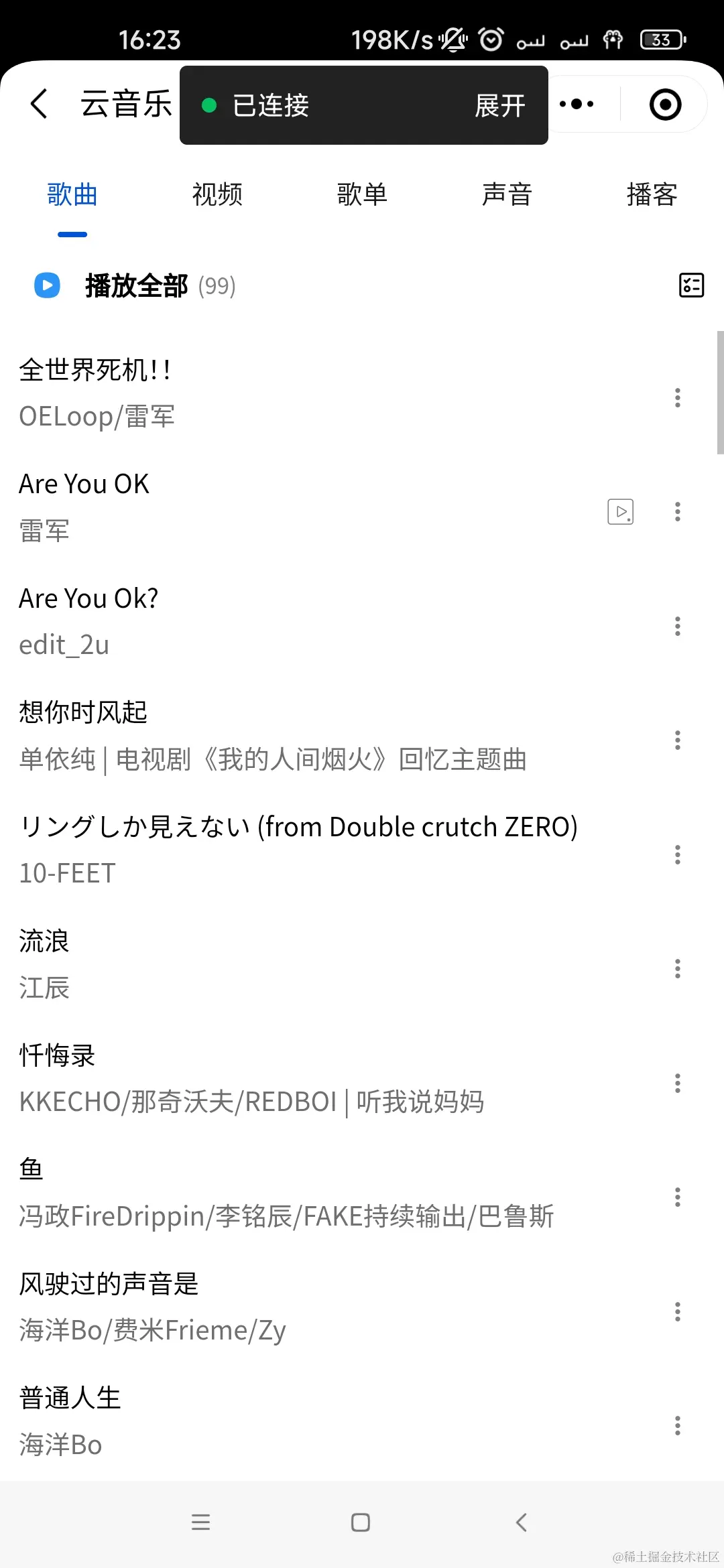Open options menu for 想你时风起
The width and height of the screenshot is (724, 1568).
[x=677, y=740]
